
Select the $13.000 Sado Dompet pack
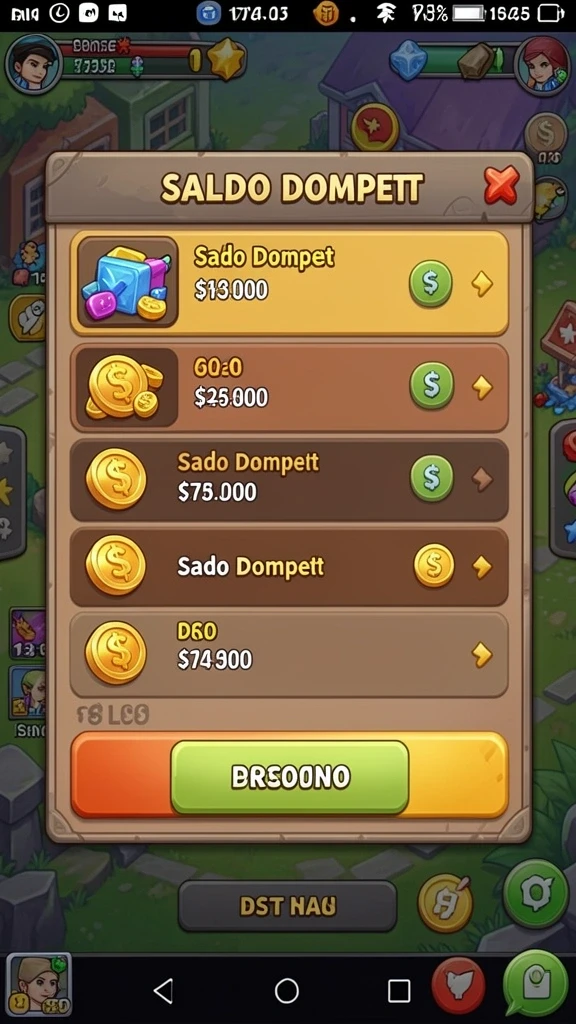tap(289, 283)
